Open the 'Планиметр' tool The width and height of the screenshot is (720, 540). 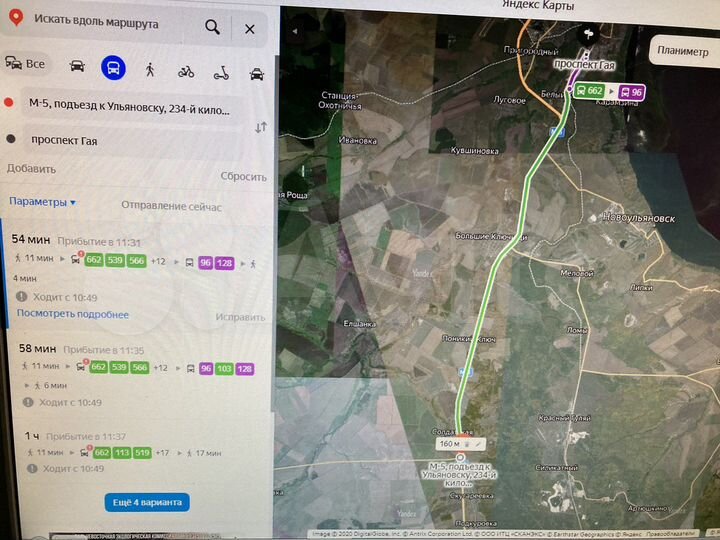pos(683,51)
